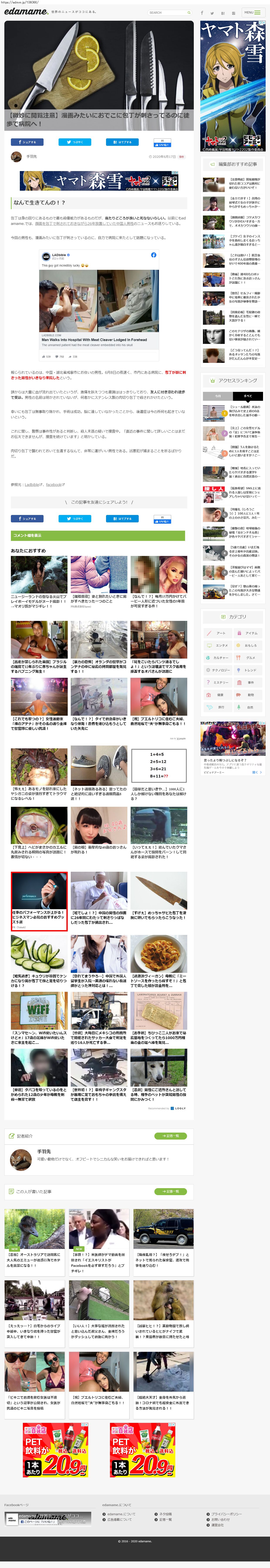This screenshot has width=270, height=1568.
Task: Bookmark with top はてブする button
Action: 122,142
